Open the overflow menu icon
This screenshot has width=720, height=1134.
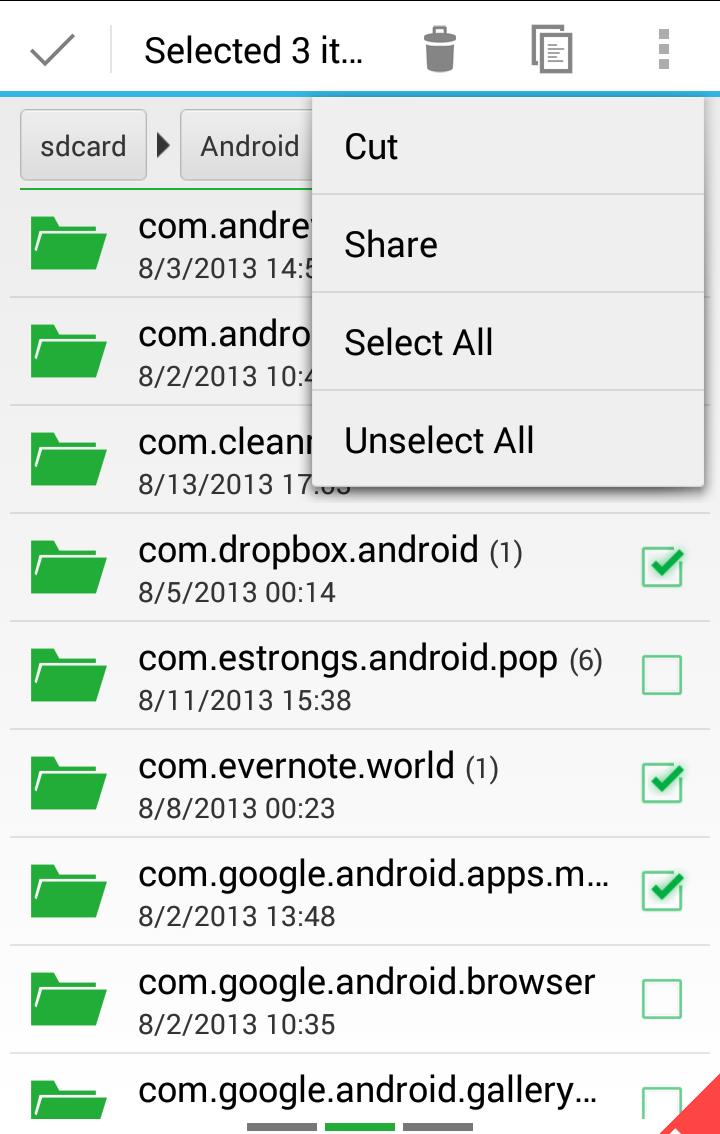(662, 48)
